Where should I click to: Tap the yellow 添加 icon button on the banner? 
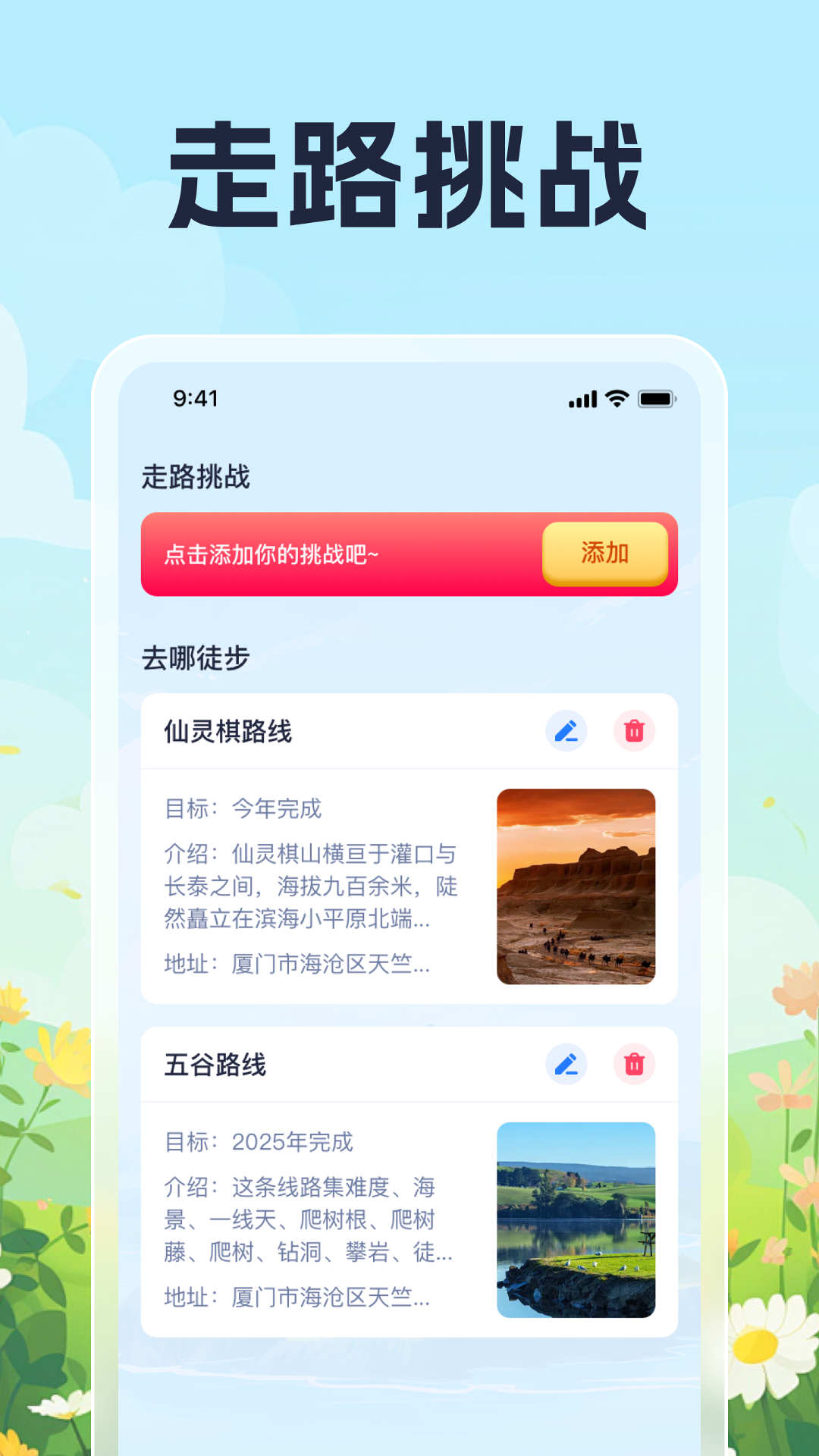click(x=604, y=554)
